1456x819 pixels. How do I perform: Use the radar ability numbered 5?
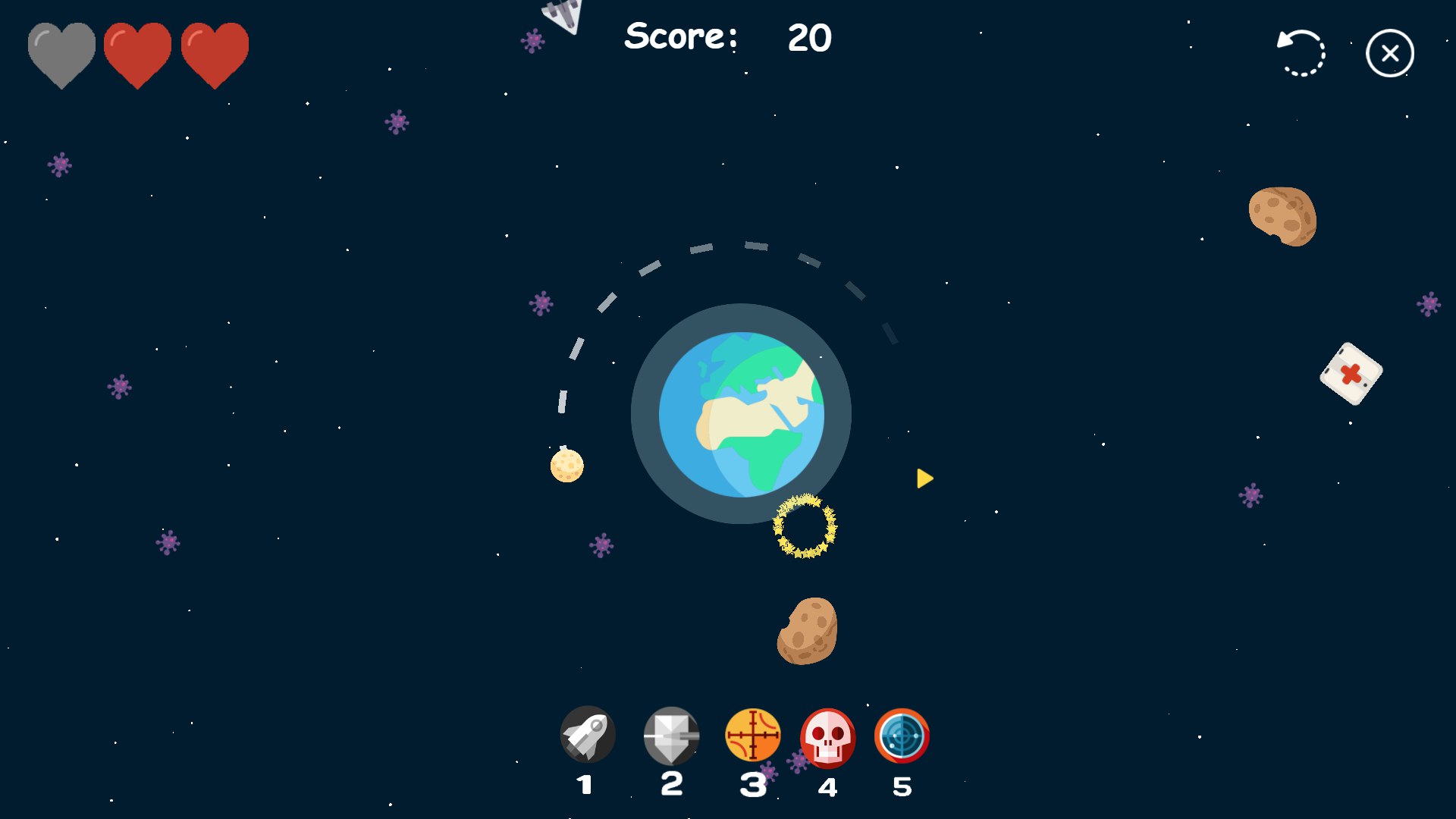coord(902,736)
